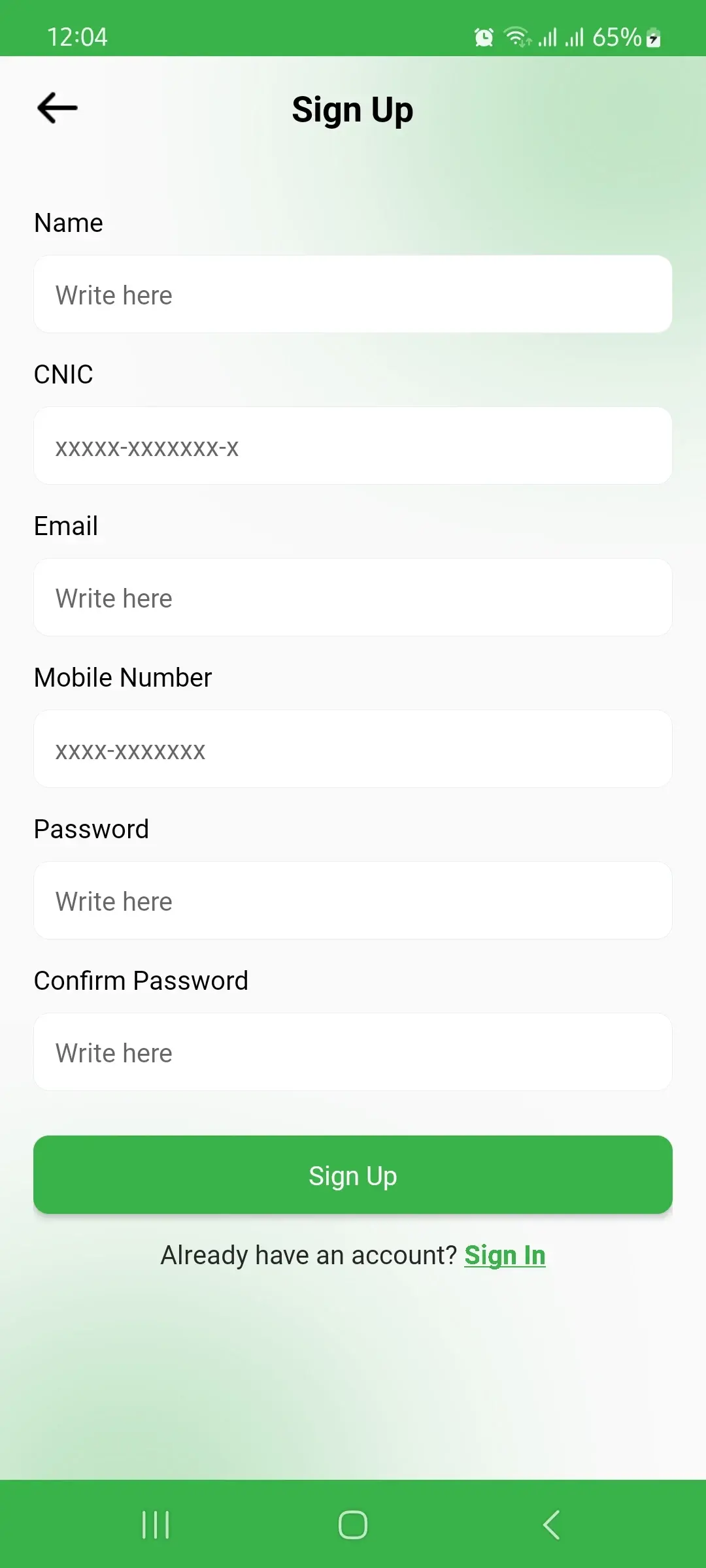Open recent apps from navigation bar
The height and width of the screenshot is (1568, 706).
[x=156, y=1525]
